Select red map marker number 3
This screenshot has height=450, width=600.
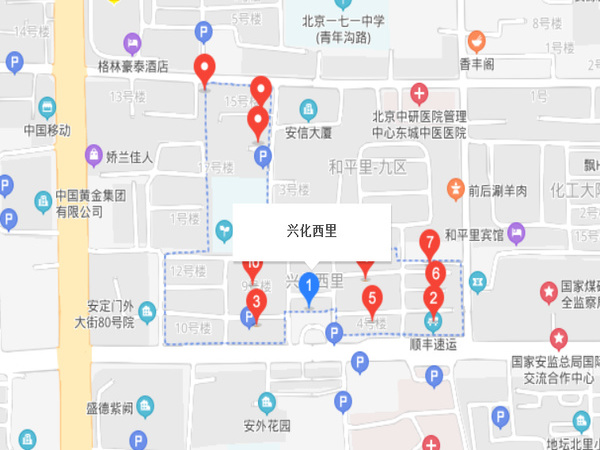(x=257, y=301)
